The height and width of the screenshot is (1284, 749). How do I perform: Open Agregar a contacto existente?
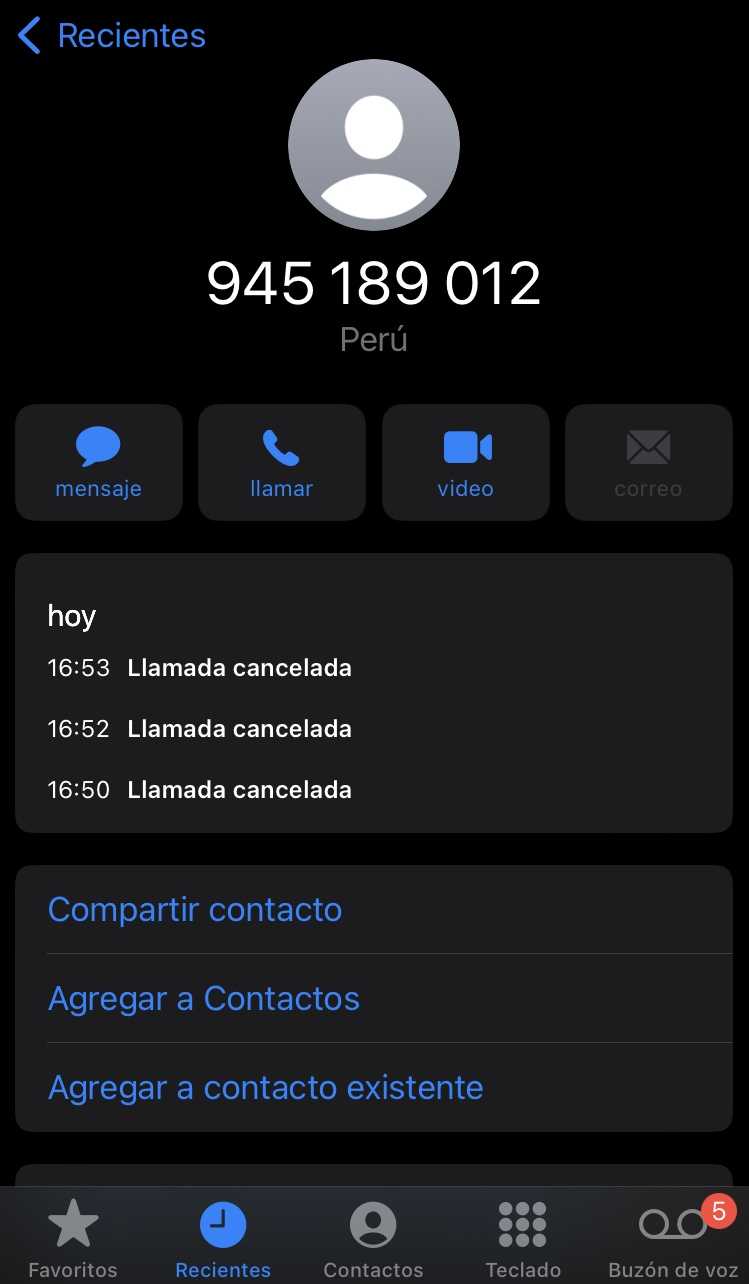click(x=266, y=1087)
